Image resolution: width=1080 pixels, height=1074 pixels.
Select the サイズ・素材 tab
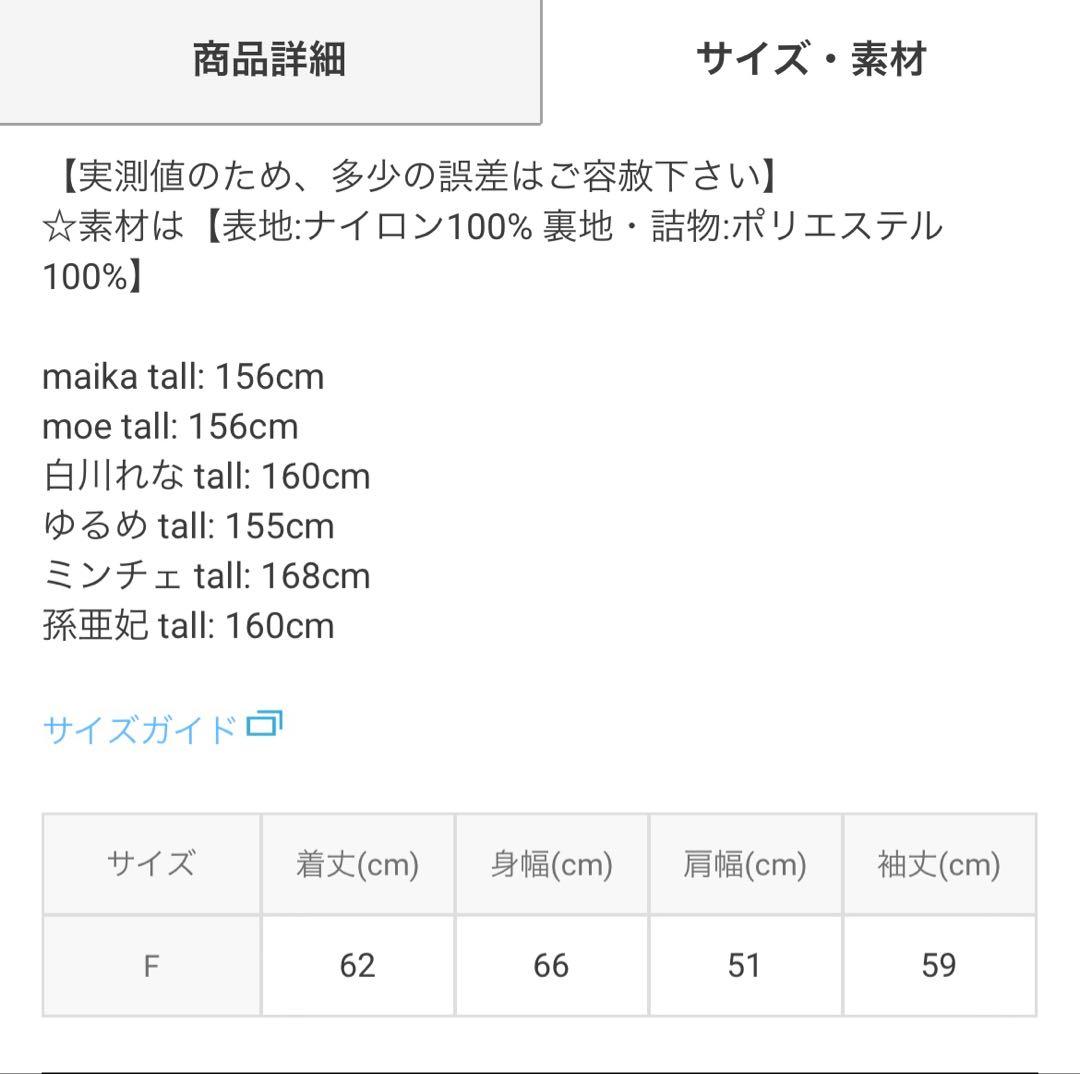[811, 60]
